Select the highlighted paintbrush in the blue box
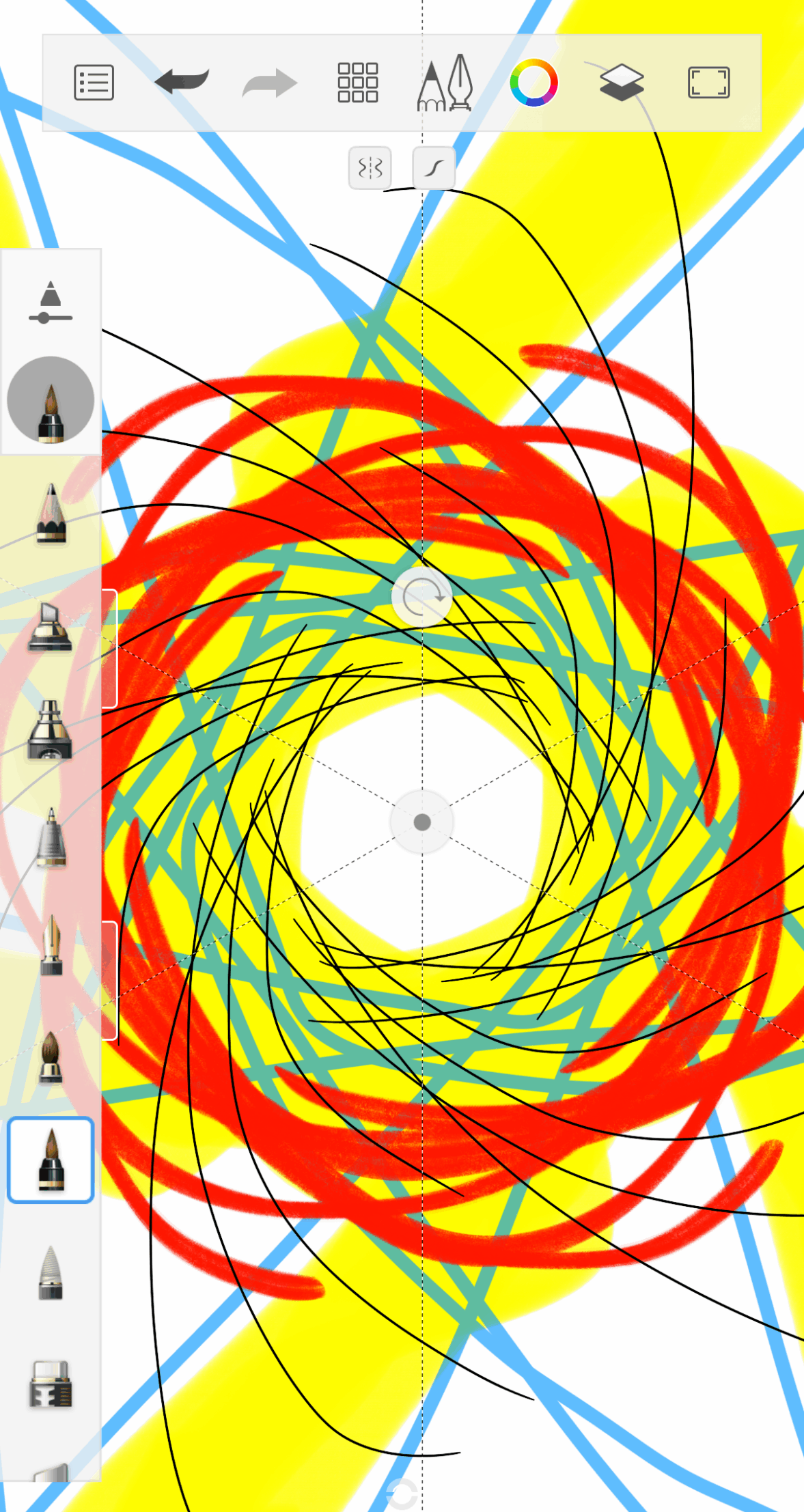804x1512 pixels. coord(51,1160)
